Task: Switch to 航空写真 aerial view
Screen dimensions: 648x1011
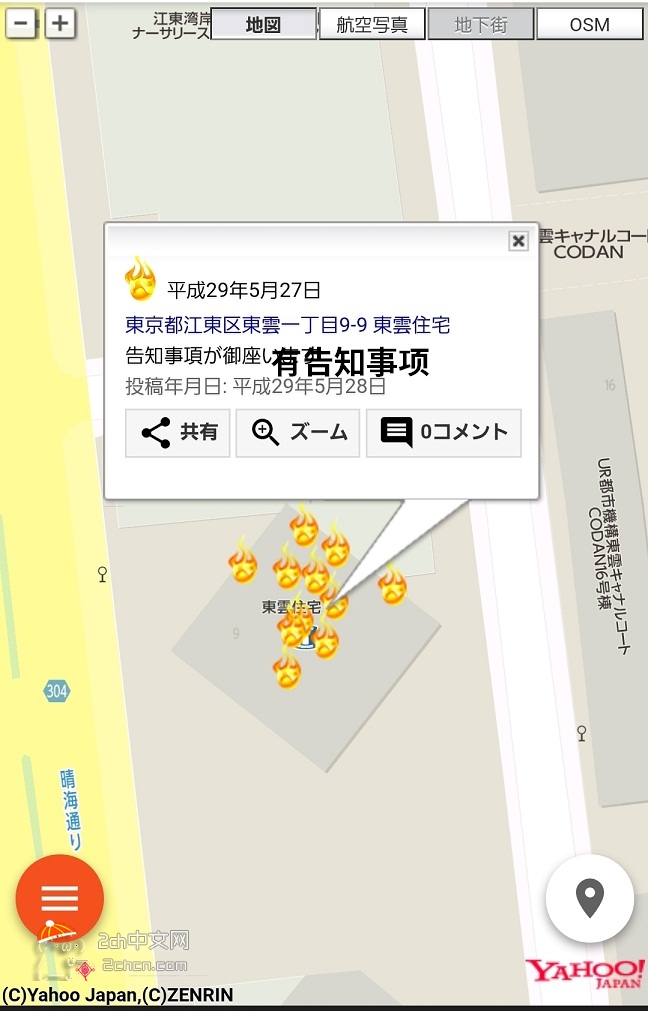Action: (372, 24)
